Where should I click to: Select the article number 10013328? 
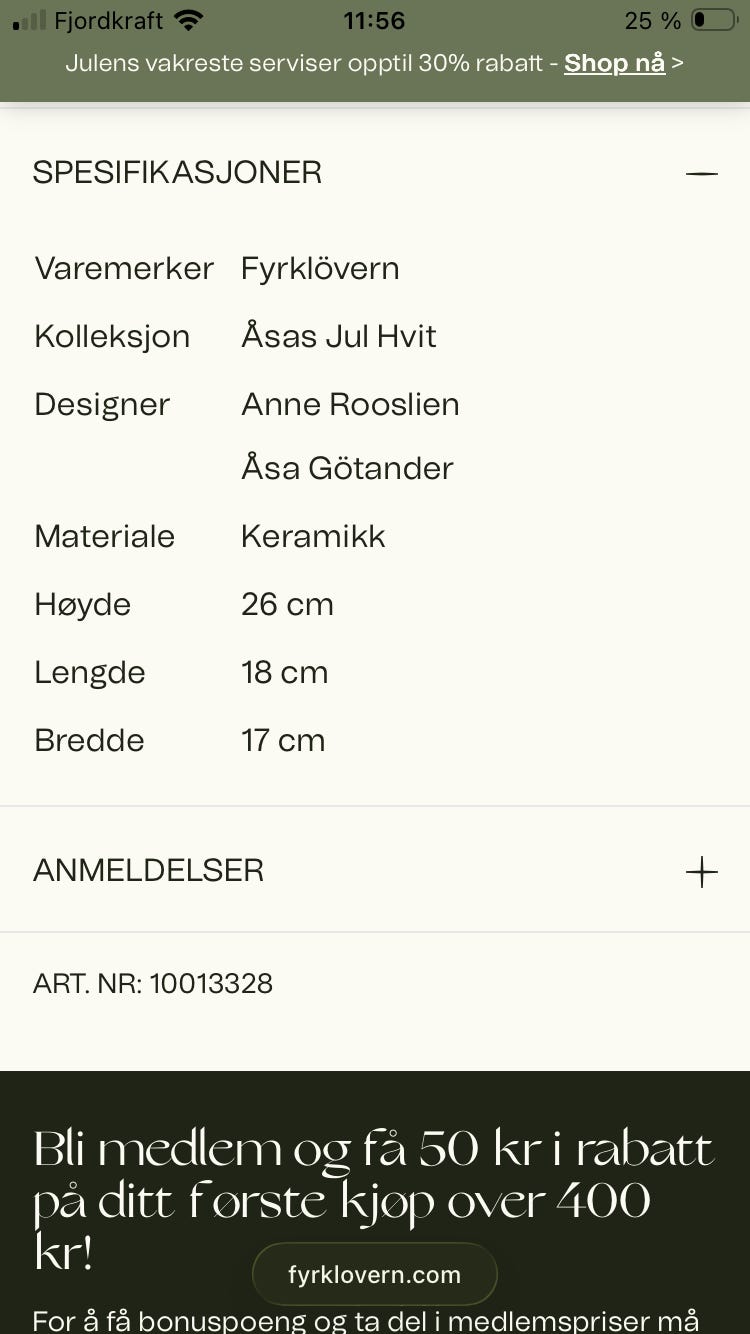pos(211,983)
